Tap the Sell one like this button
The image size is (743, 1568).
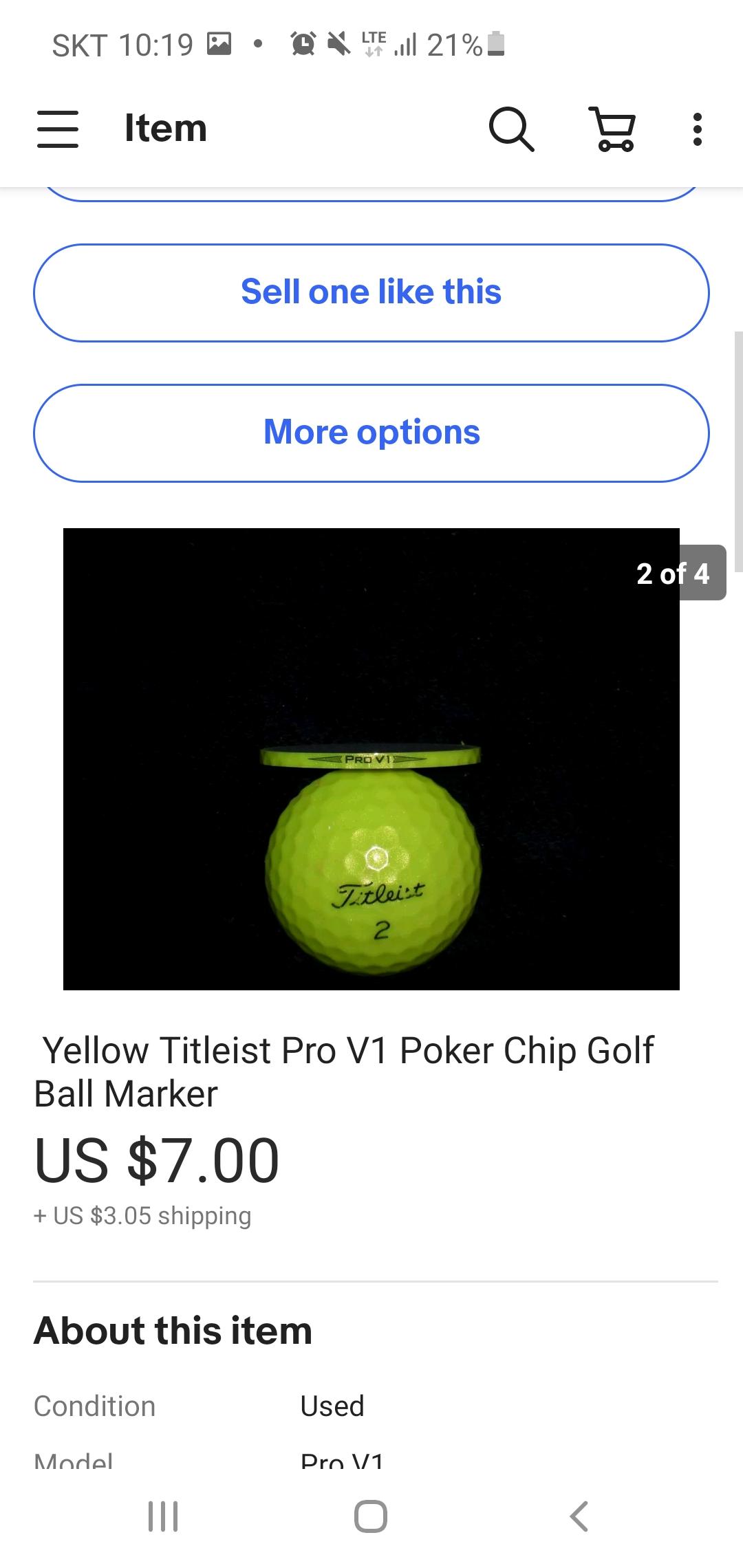(371, 292)
